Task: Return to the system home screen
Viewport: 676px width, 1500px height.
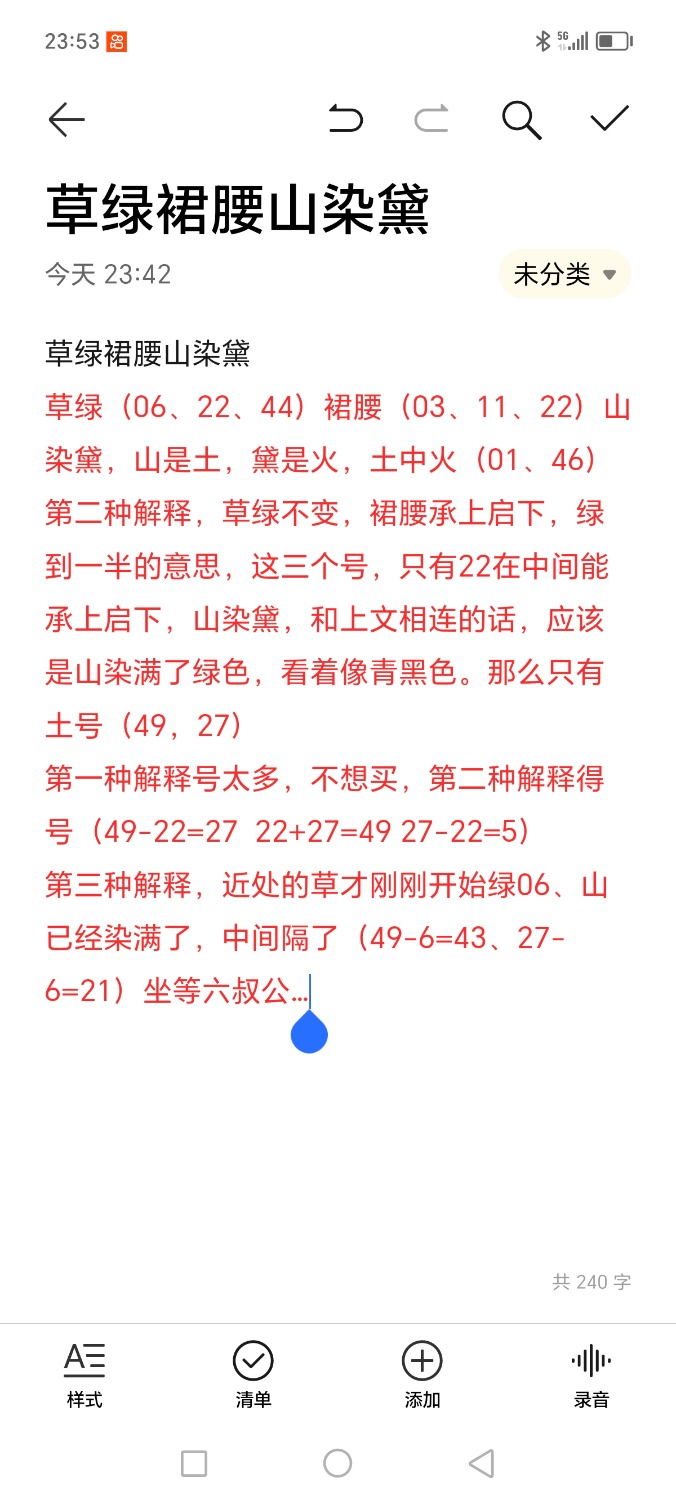Action: coord(338,1464)
